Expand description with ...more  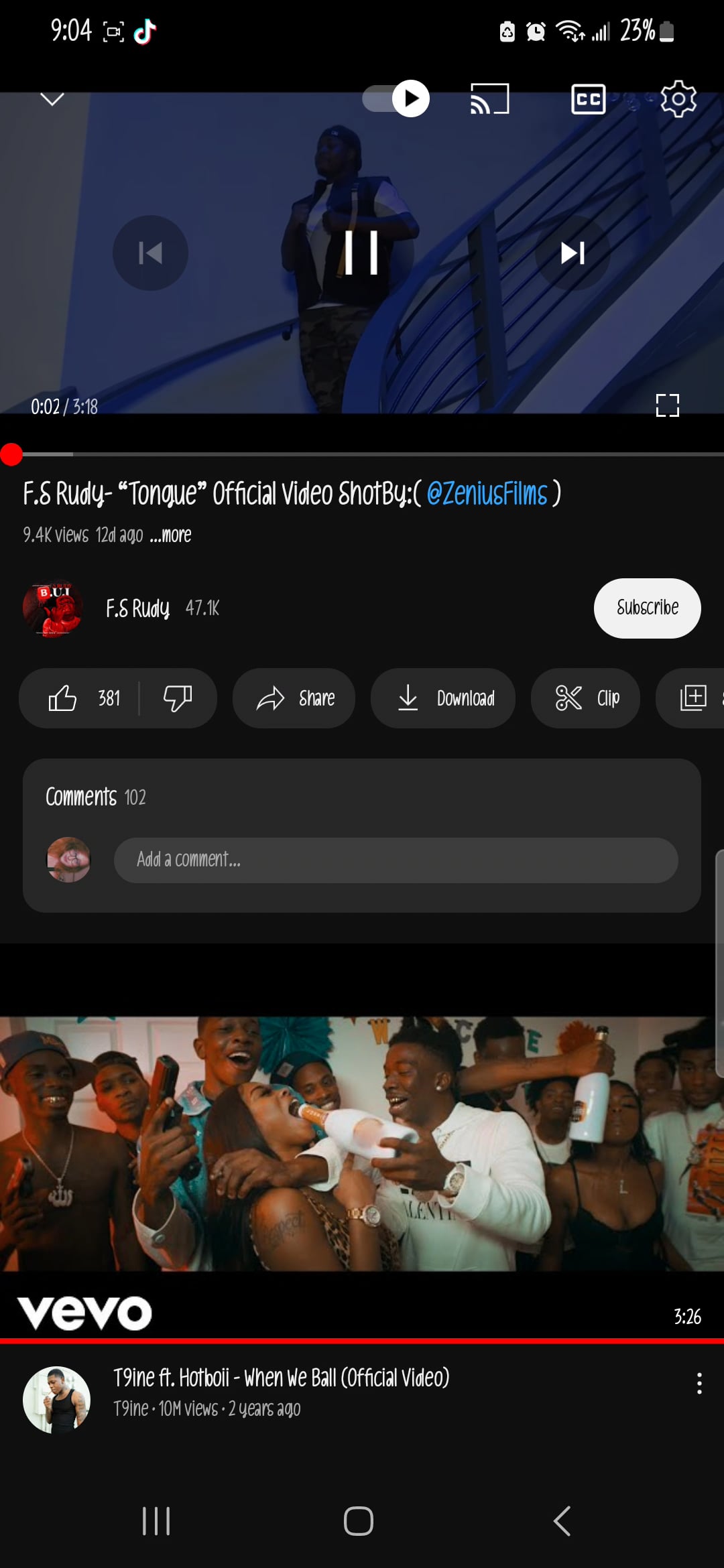[170, 535]
